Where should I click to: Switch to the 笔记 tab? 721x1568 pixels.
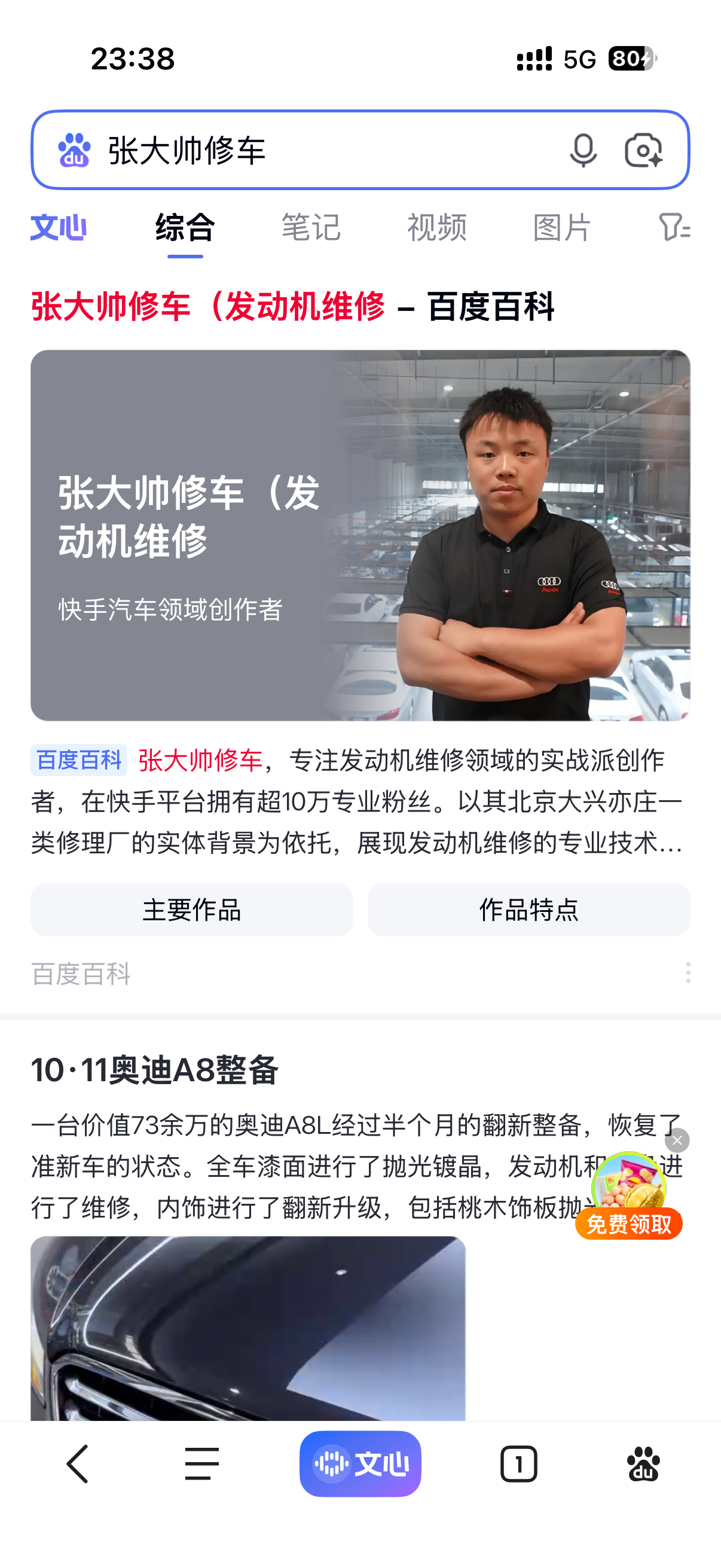point(311,227)
